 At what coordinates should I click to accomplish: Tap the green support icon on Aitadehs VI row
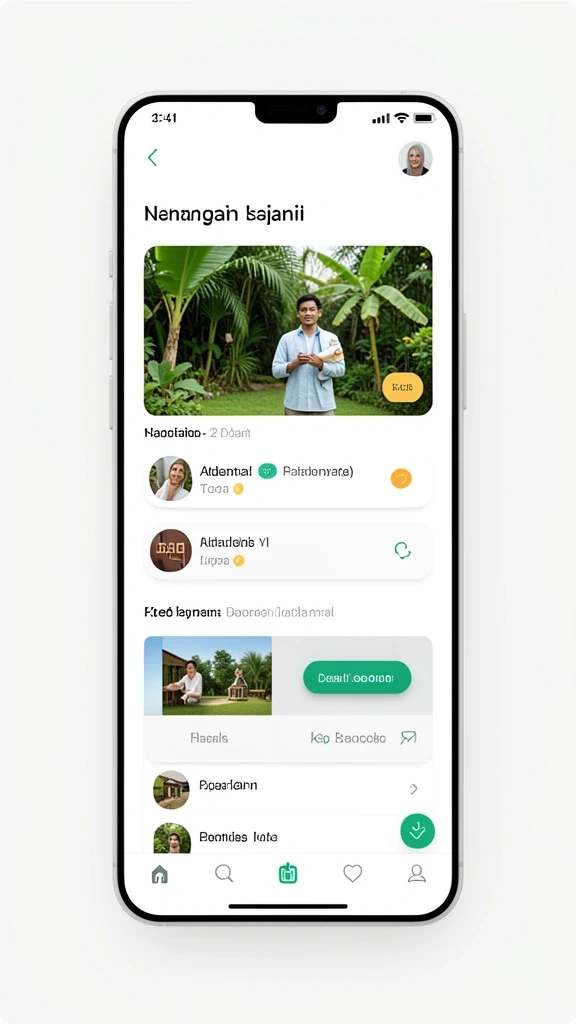coord(402,551)
